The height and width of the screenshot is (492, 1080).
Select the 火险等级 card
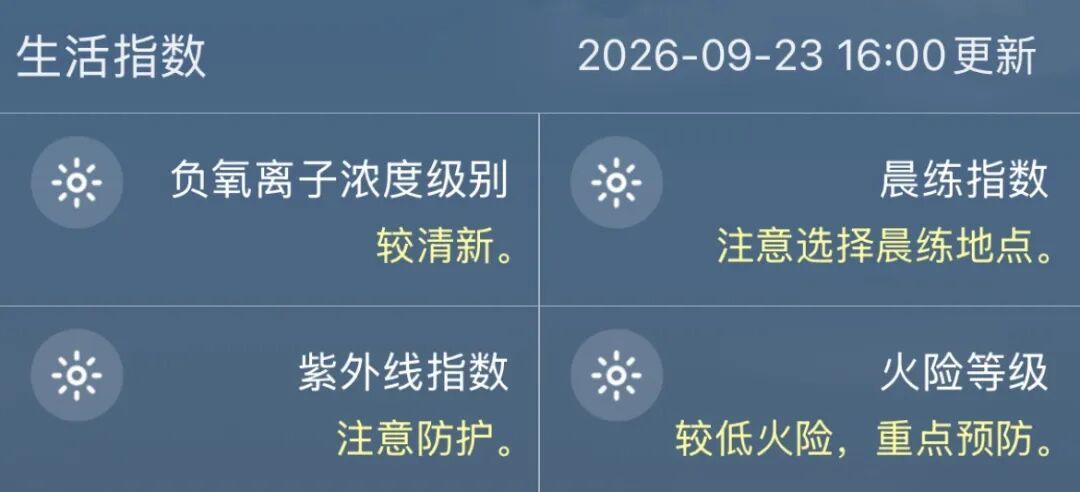point(810,399)
